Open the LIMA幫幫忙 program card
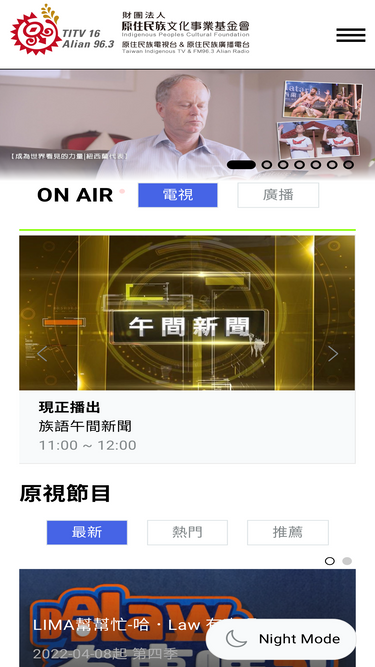The width and height of the screenshot is (375, 667). pyautogui.click(x=187, y=618)
